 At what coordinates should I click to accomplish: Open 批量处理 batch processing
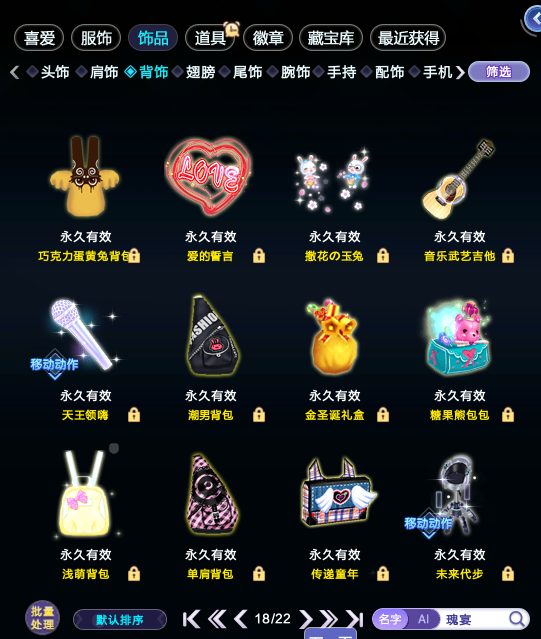42,617
